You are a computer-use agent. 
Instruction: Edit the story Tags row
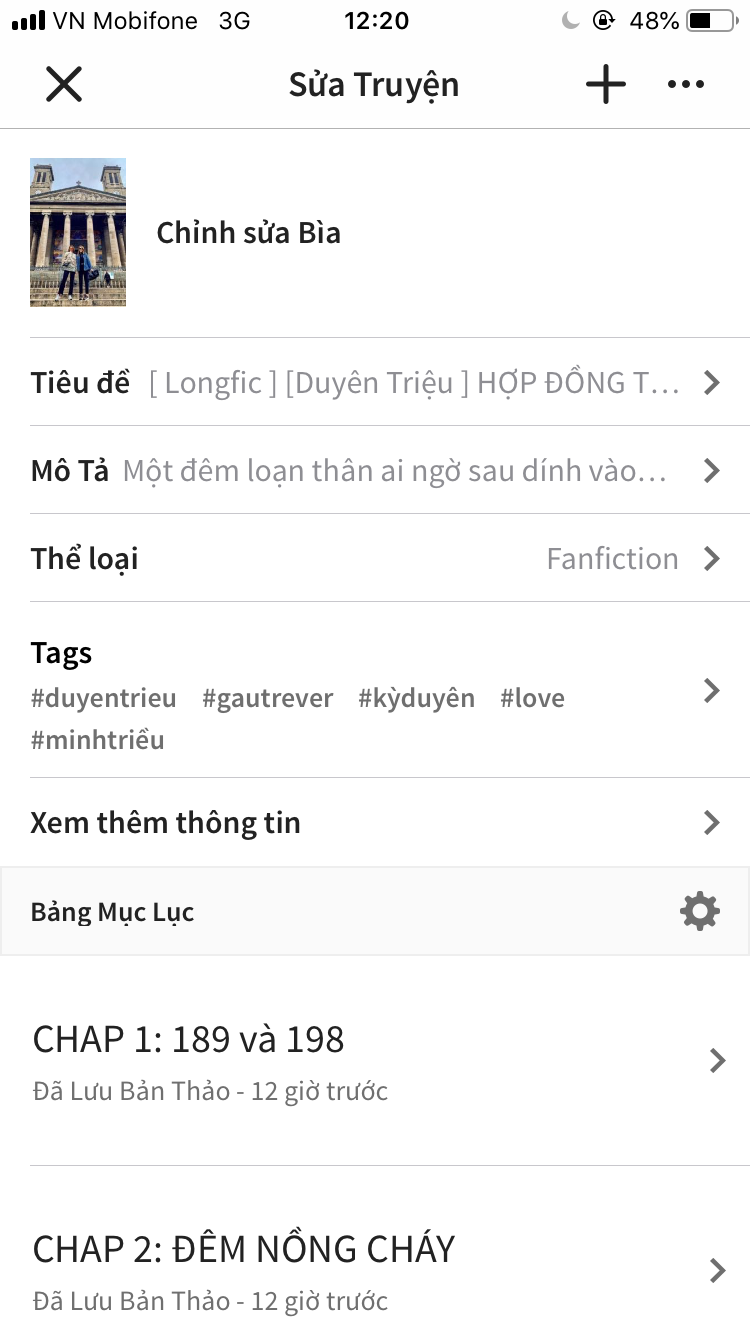pyautogui.click(x=375, y=690)
